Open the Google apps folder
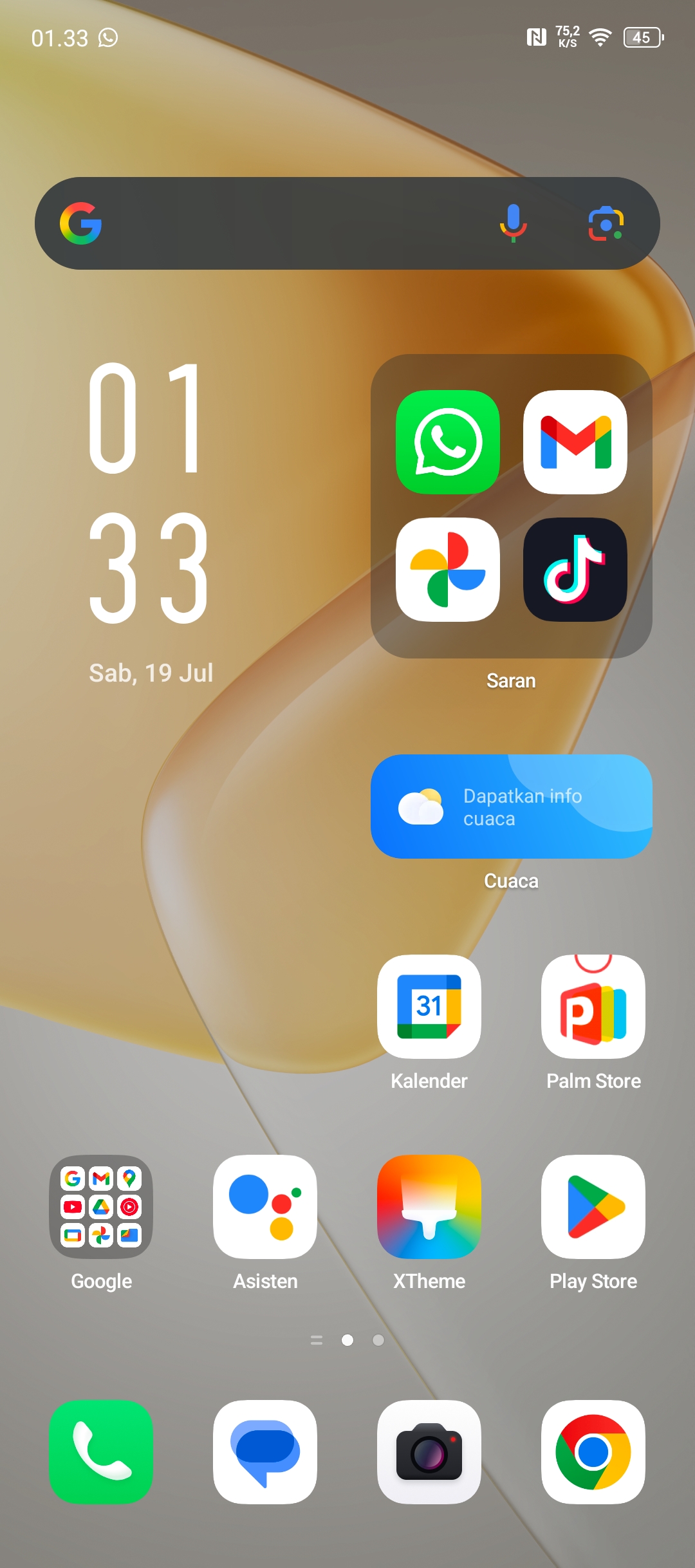This screenshot has width=695, height=1568. (101, 1207)
